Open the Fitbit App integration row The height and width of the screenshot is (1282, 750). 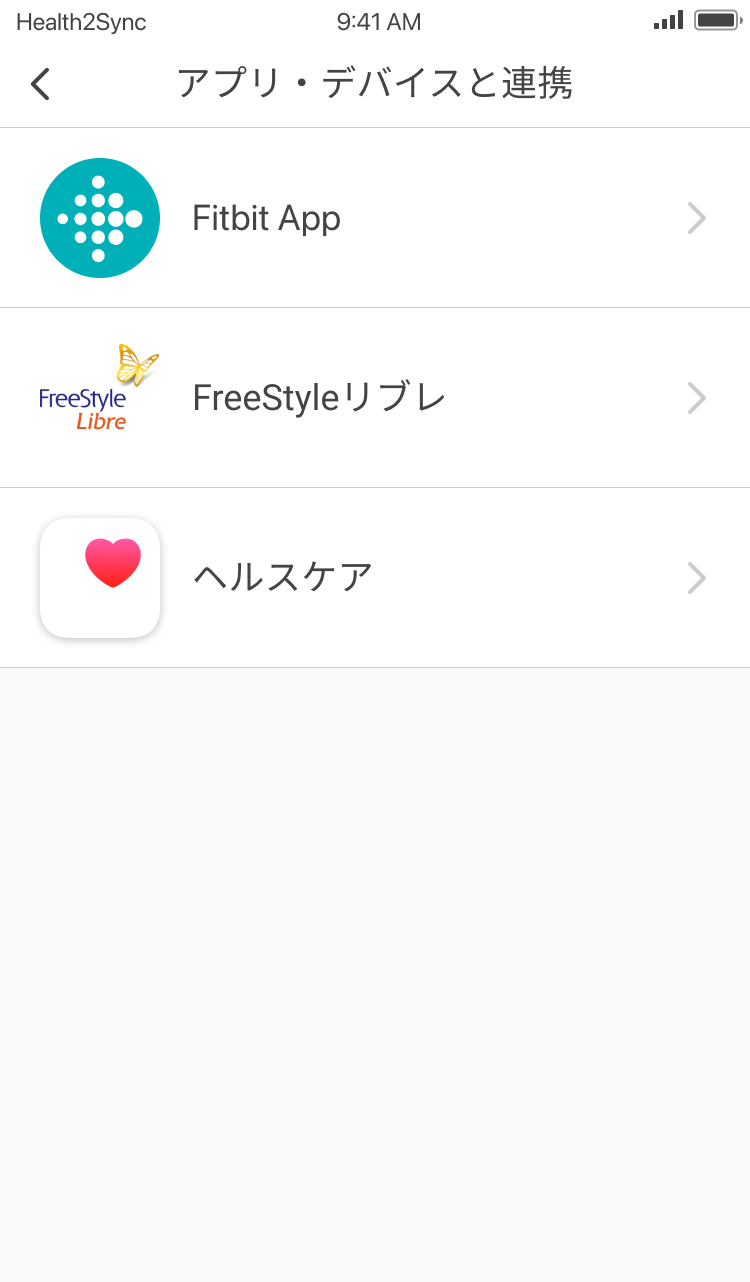(375, 218)
